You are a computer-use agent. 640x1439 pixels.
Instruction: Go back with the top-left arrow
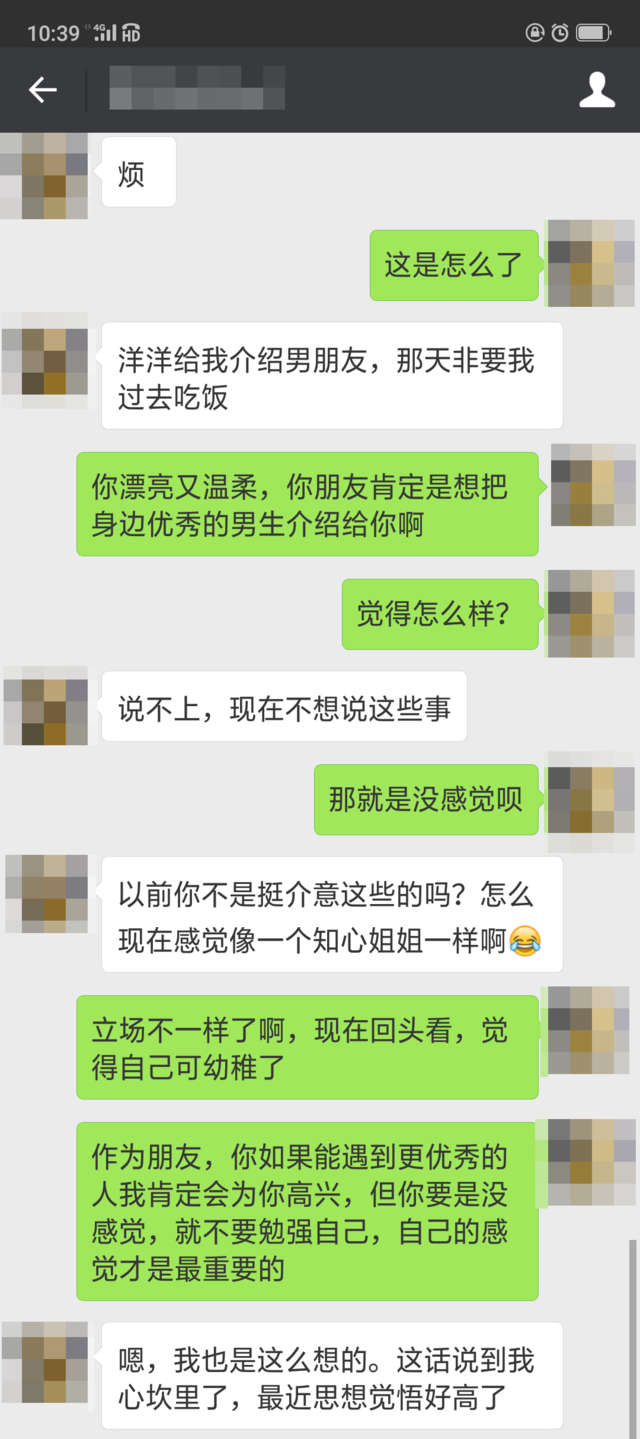tap(42, 90)
